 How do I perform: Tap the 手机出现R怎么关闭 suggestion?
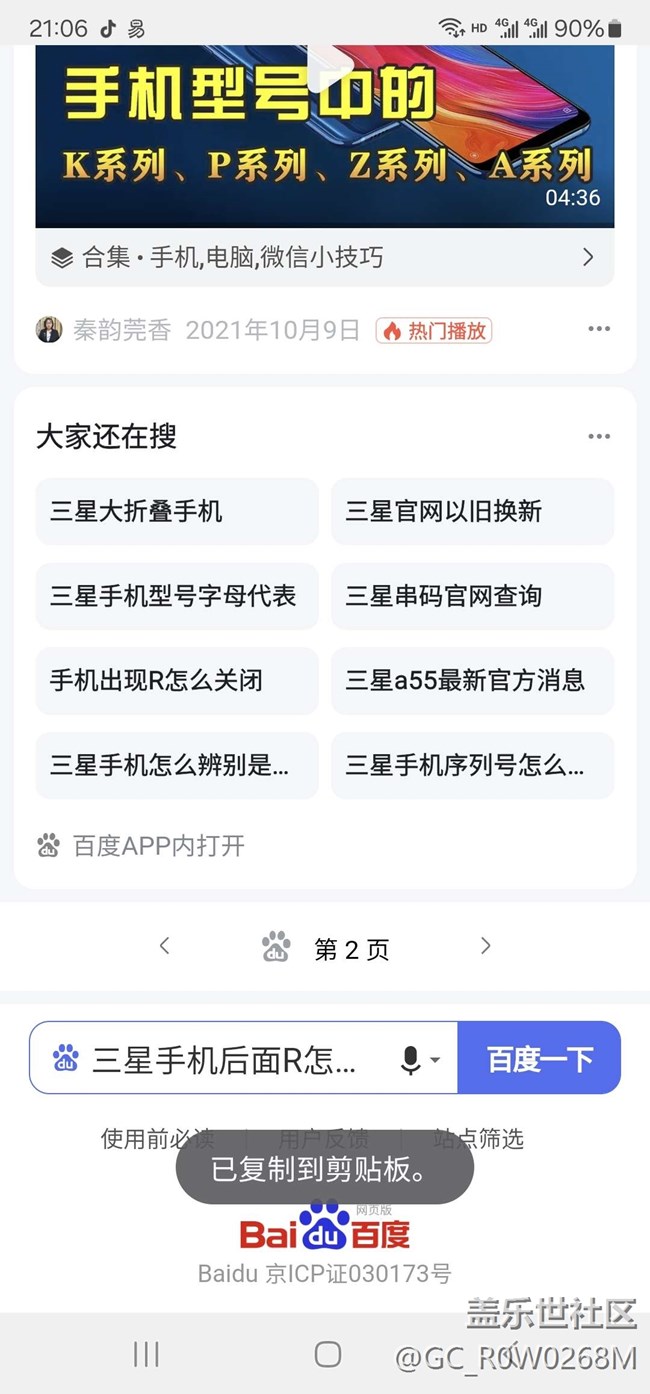[177, 681]
